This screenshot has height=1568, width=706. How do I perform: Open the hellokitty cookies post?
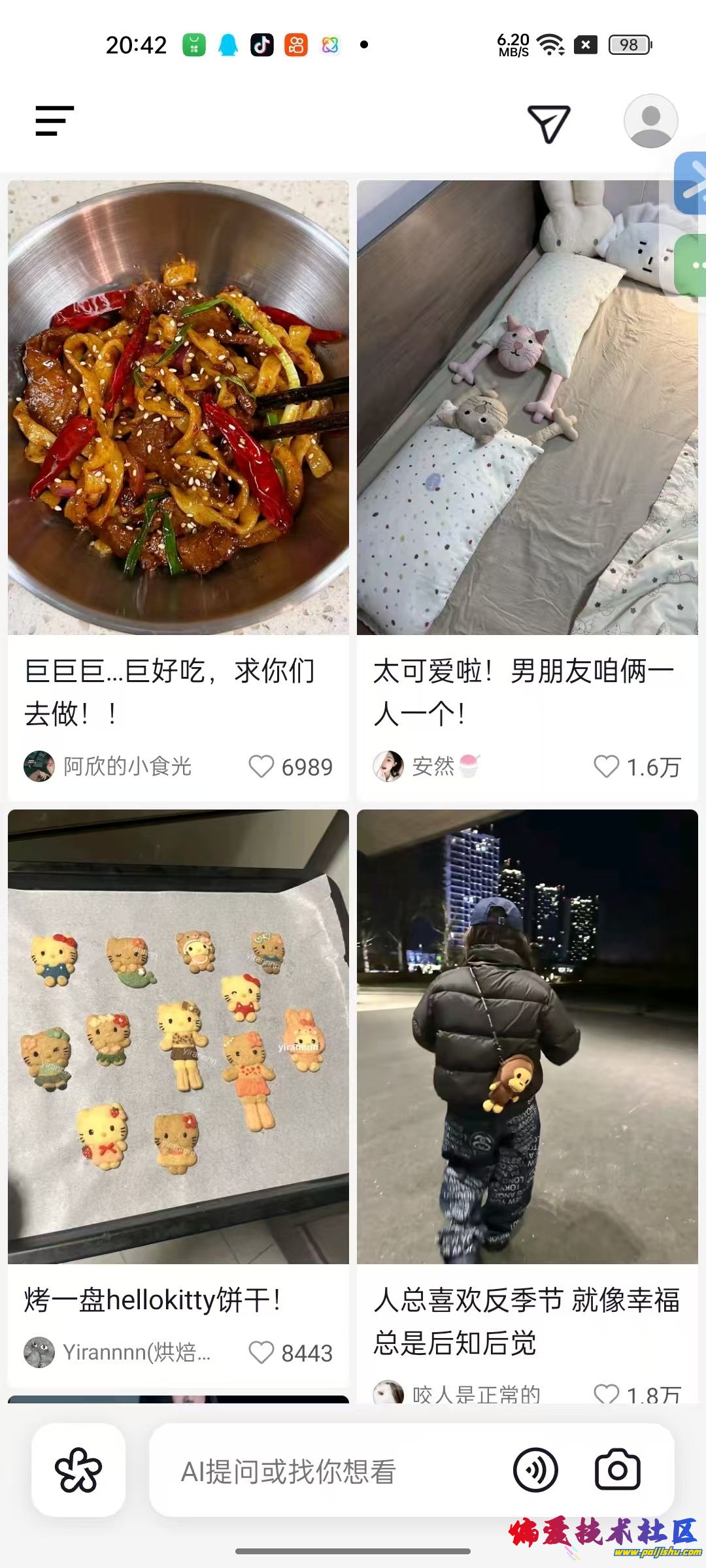(178, 1036)
